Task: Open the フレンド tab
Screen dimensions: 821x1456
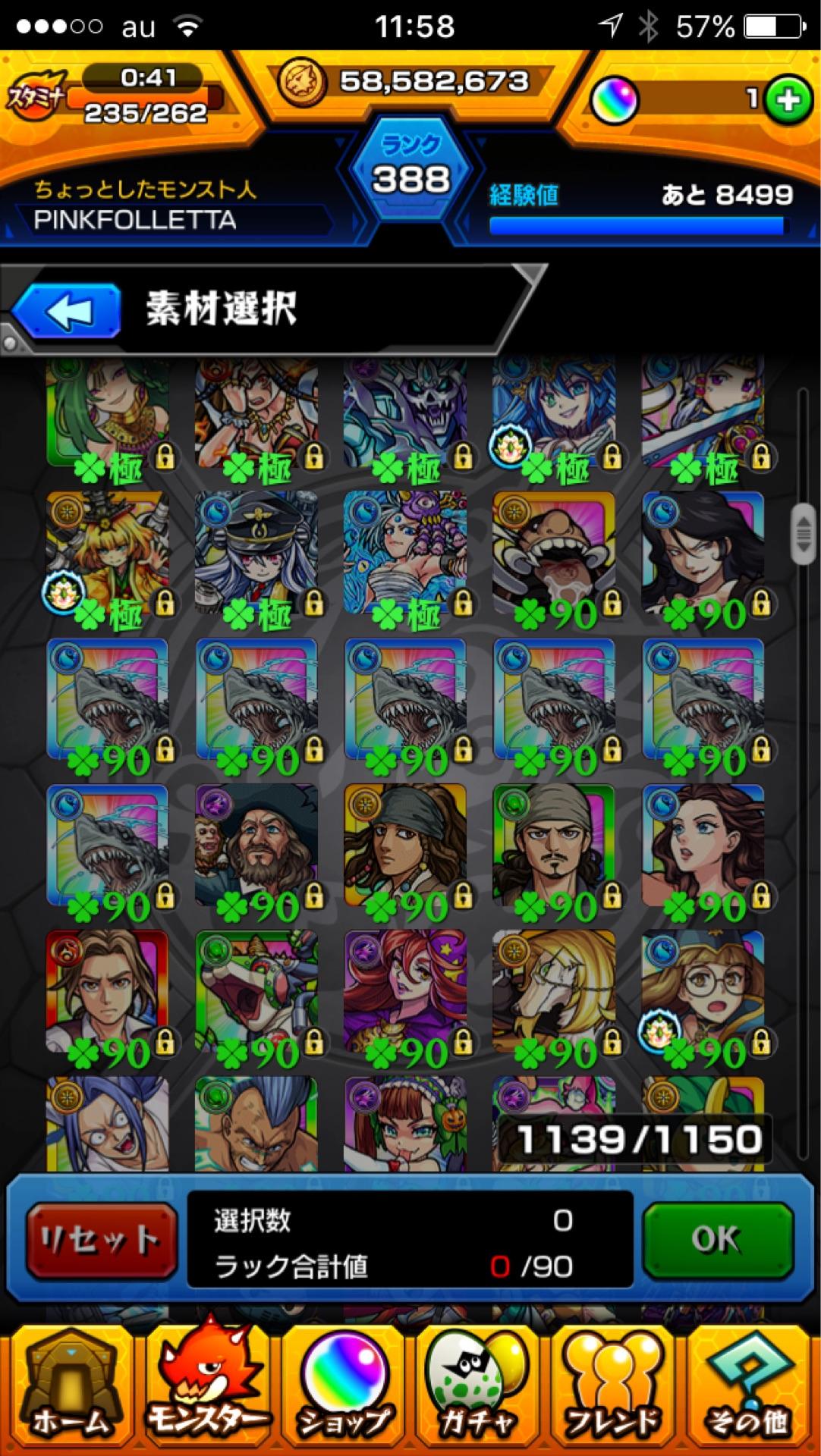Action: pyautogui.click(x=613, y=1390)
